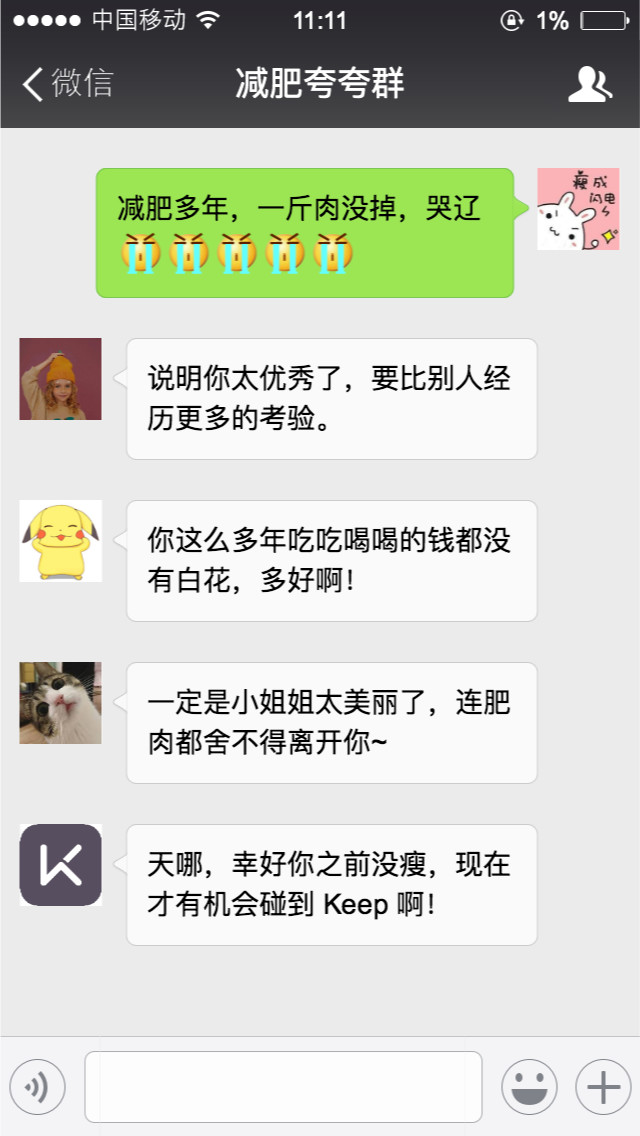Open my own rabbit avatar profile
Viewport: 640px width, 1136px height.
click(578, 209)
